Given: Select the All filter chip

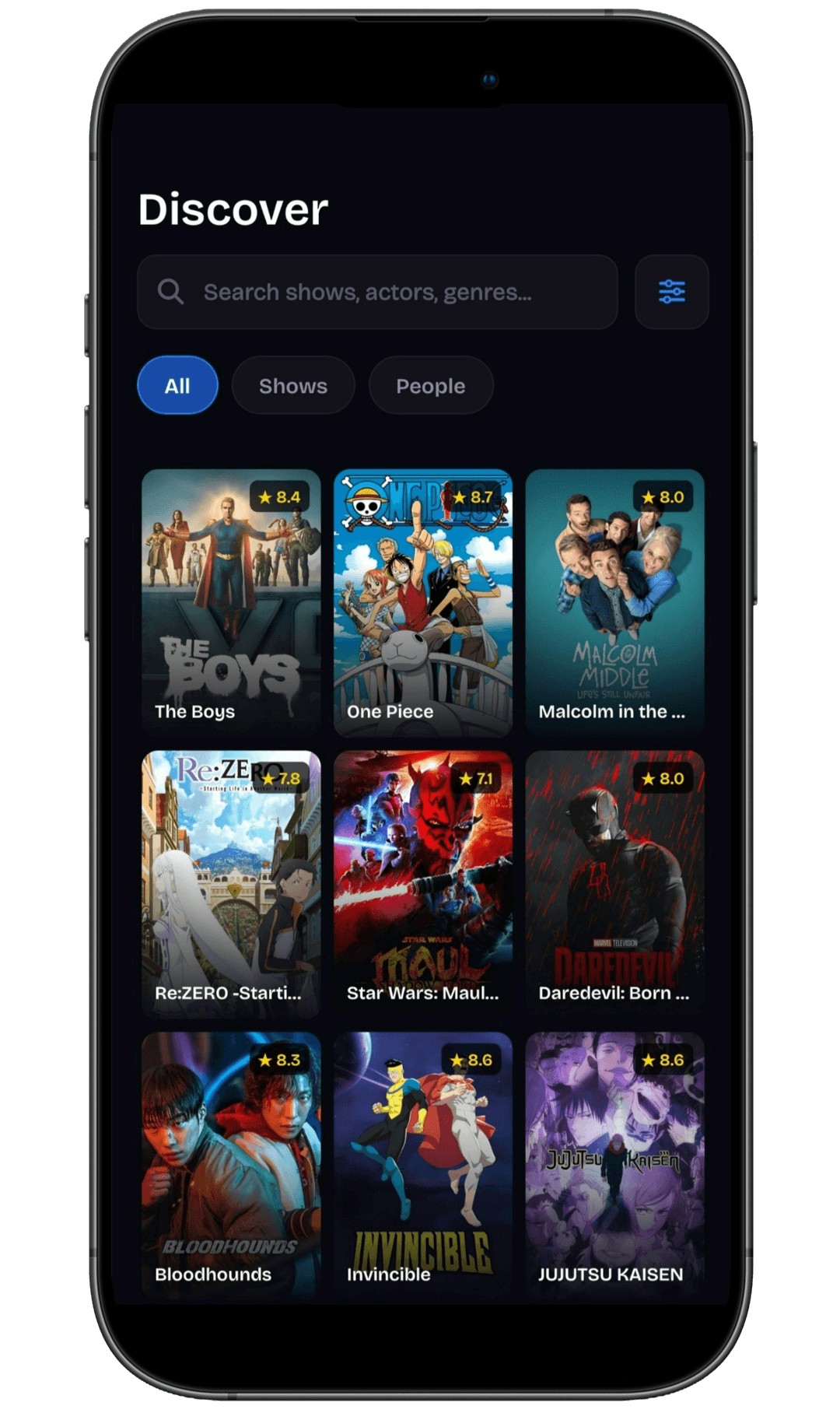Looking at the screenshot, I should [177, 385].
